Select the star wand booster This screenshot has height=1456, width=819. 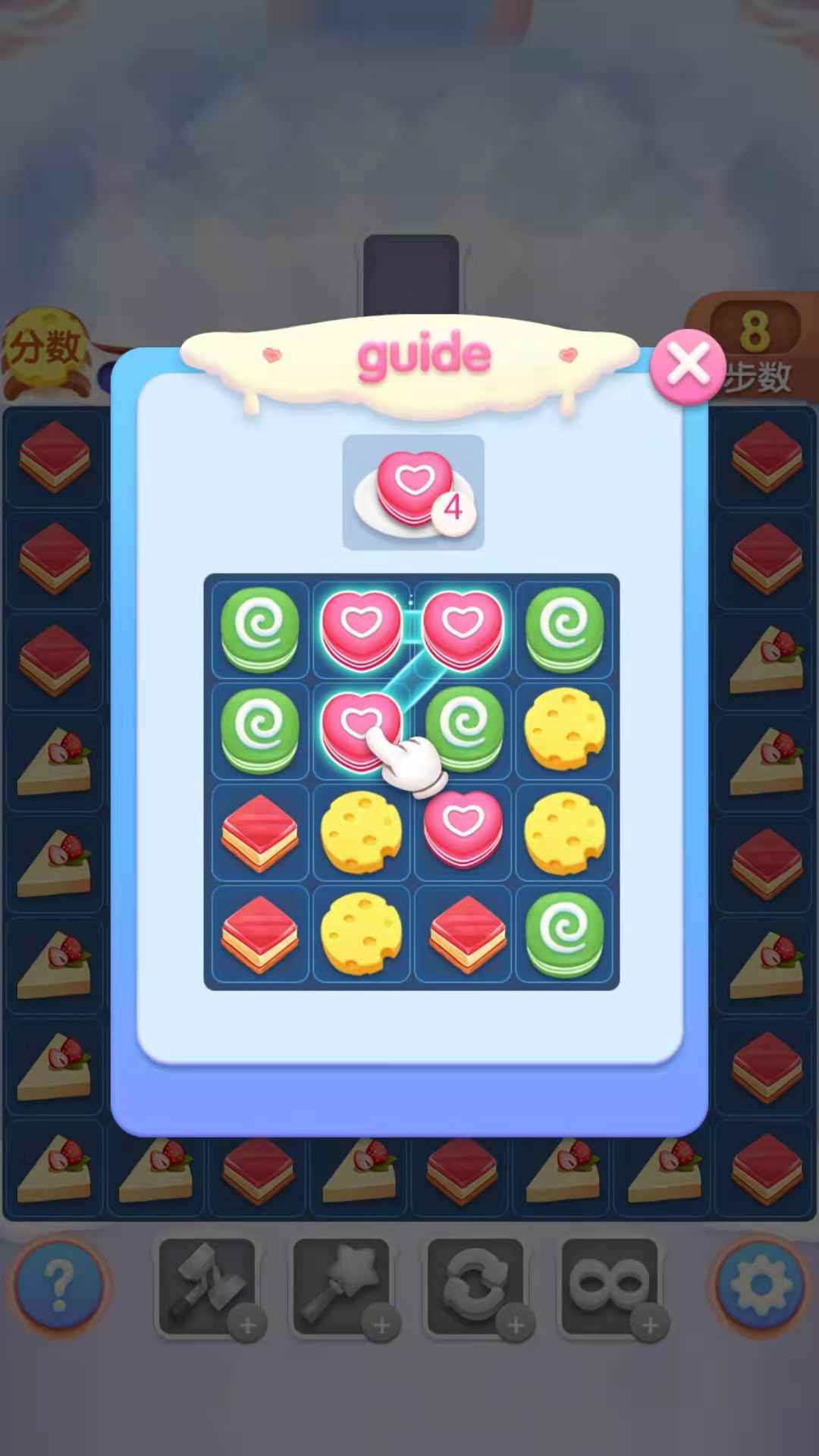pyautogui.click(x=341, y=1286)
